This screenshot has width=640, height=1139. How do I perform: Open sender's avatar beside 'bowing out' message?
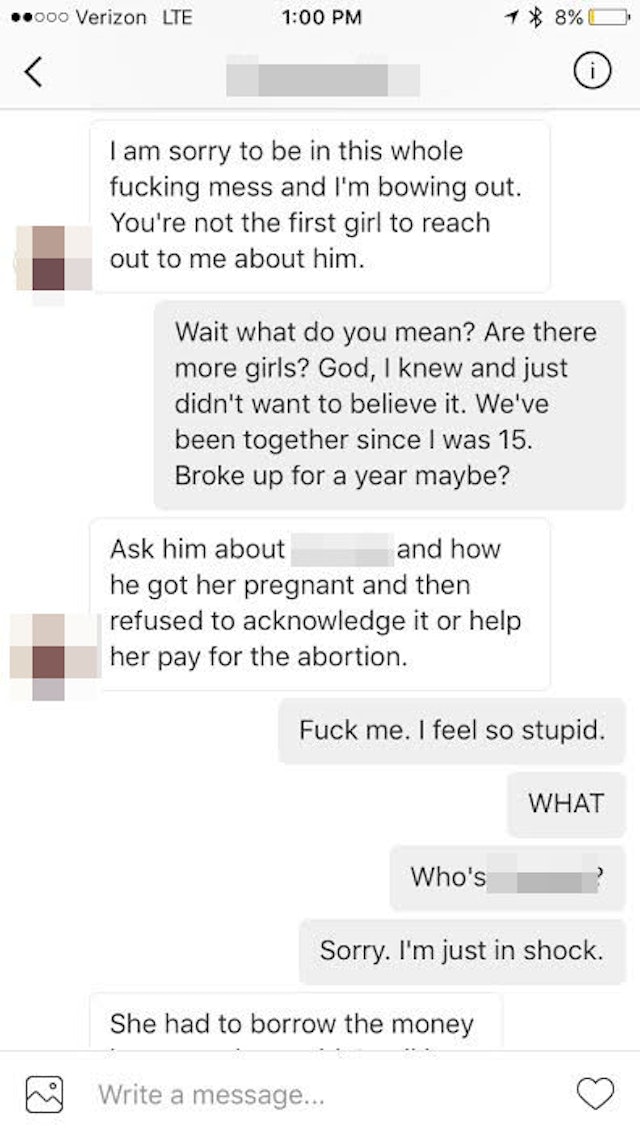52,259
